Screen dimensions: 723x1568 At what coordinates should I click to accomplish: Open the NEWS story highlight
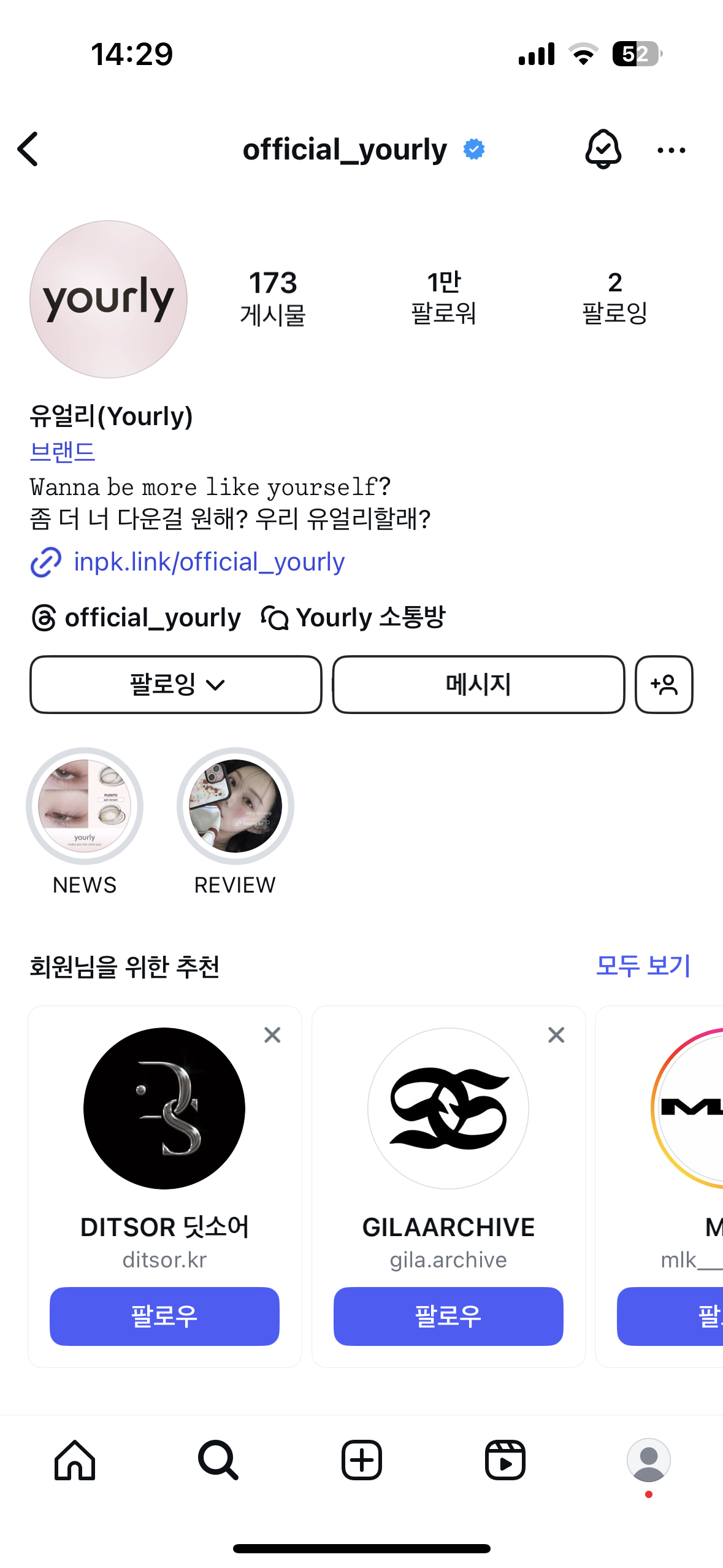(85, 806)
